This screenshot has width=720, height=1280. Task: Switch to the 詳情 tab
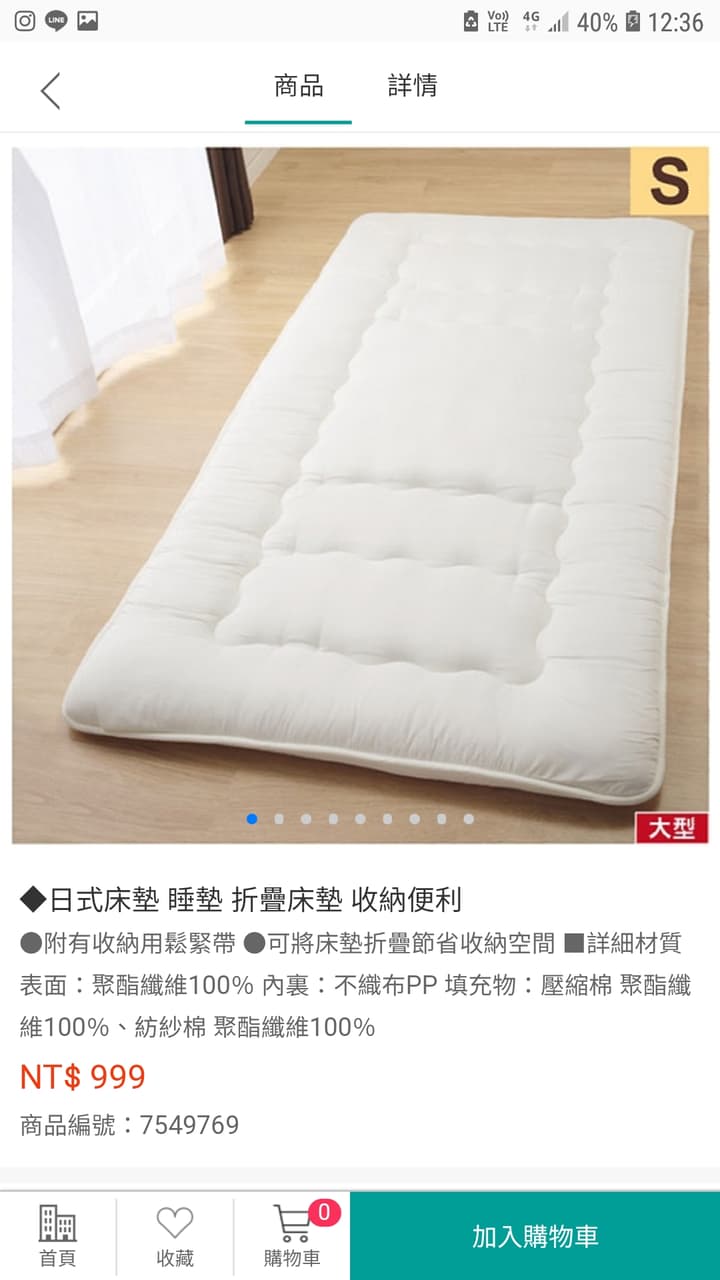pyautogui.click(x=412, y=86)
